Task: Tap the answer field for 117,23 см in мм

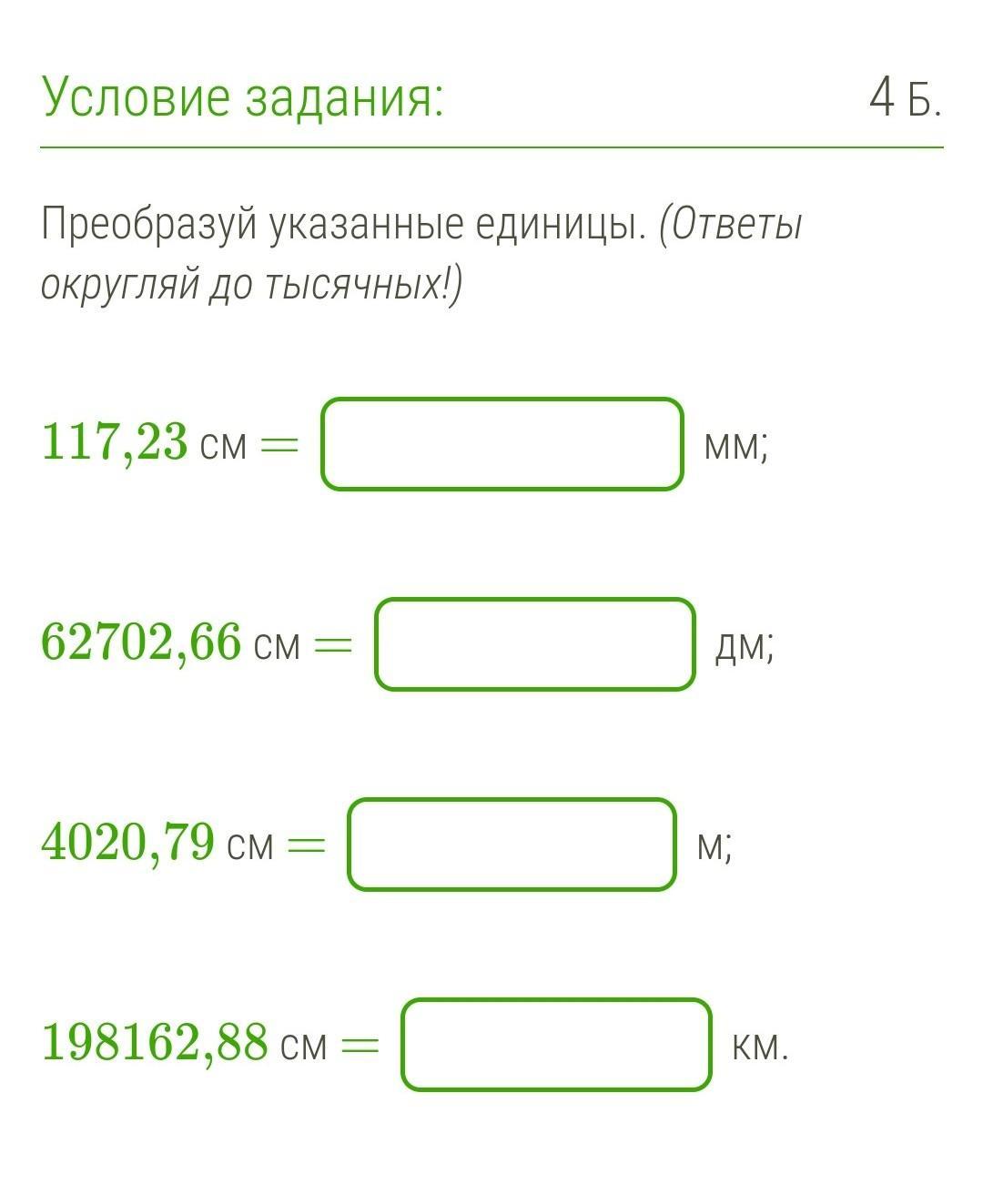Action: point(502,444)
